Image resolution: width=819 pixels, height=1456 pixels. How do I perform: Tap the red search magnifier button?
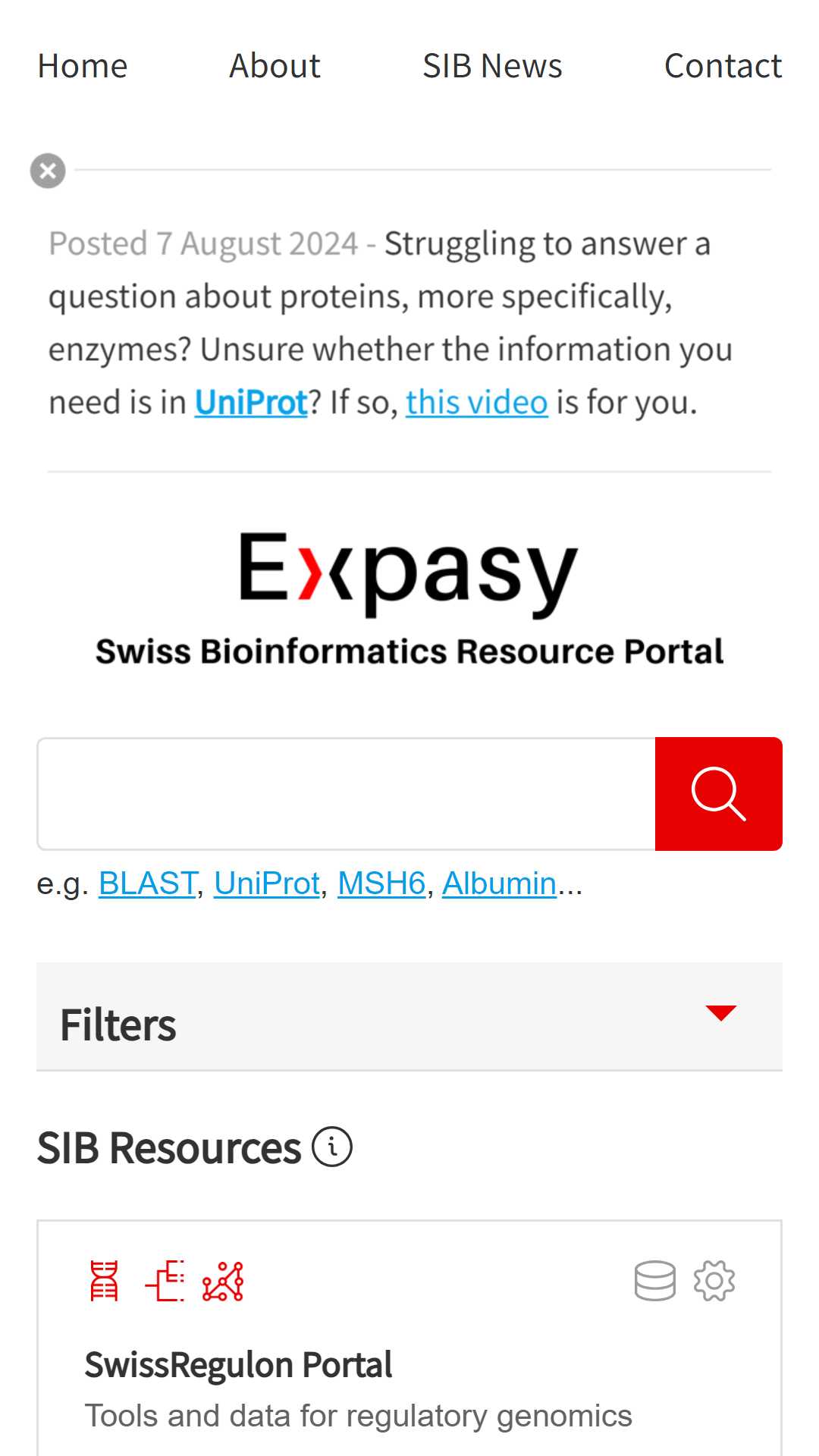tap(719, 794)
